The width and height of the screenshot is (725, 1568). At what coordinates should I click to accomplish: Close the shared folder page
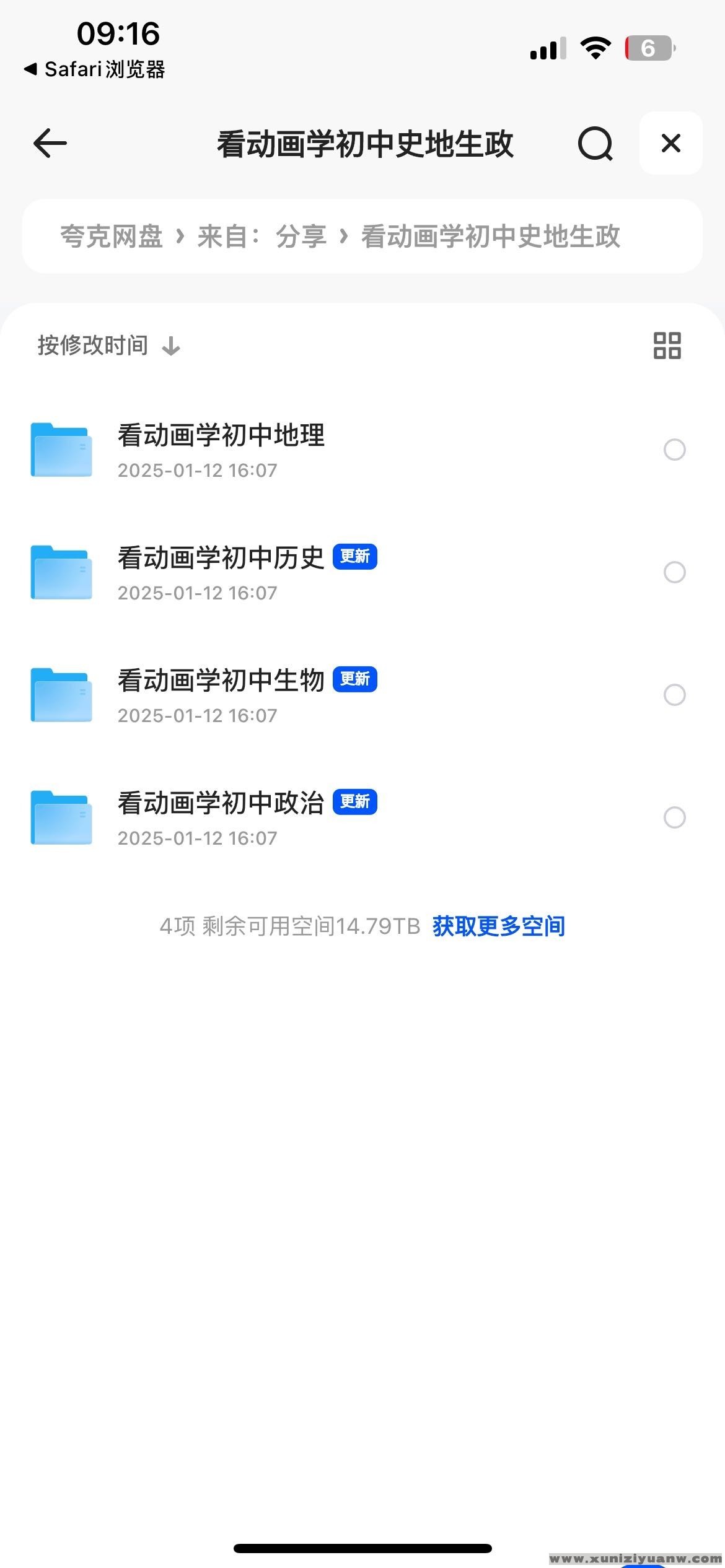(x=670, y=143)
